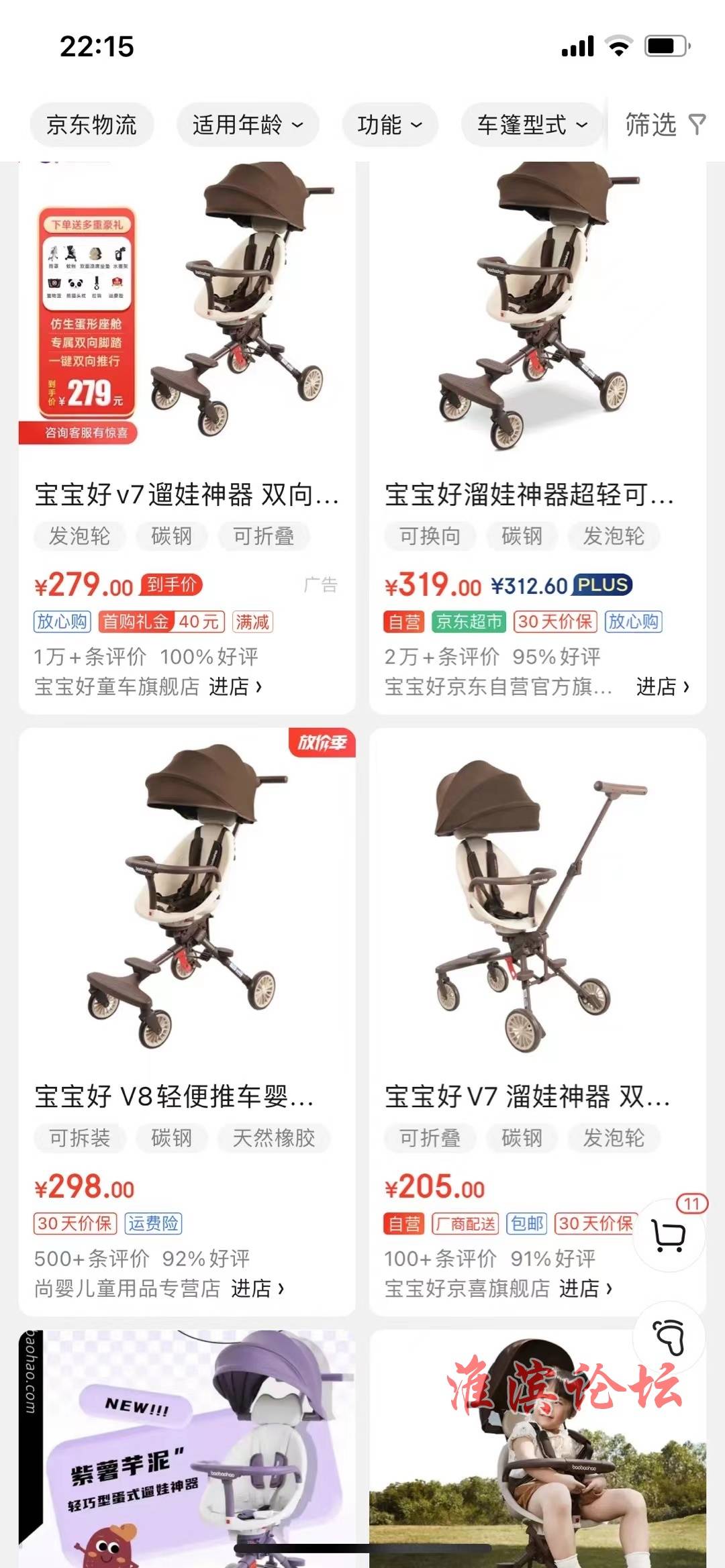Visit the 尚婴儿童用品专营店 store
The image size is (725, 1568).
(257, 1288)
